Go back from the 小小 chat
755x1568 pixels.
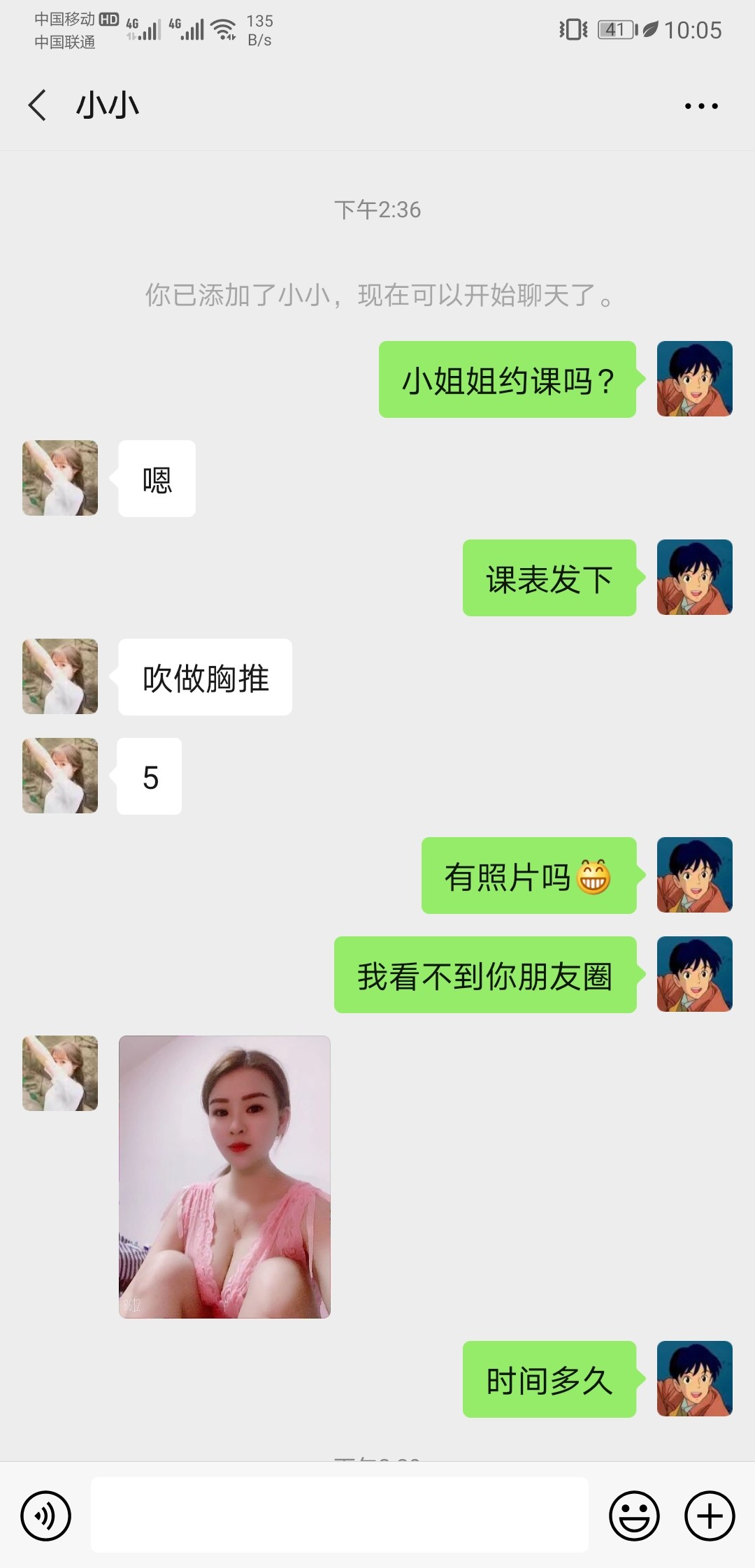tap(38, 106)
